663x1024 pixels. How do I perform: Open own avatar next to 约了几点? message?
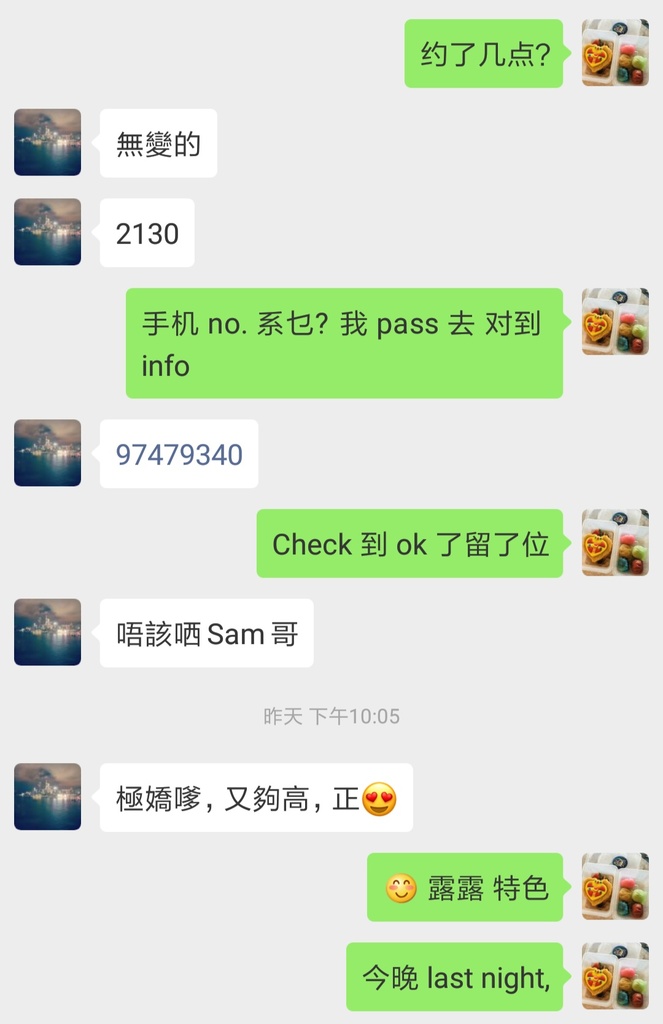615,53
